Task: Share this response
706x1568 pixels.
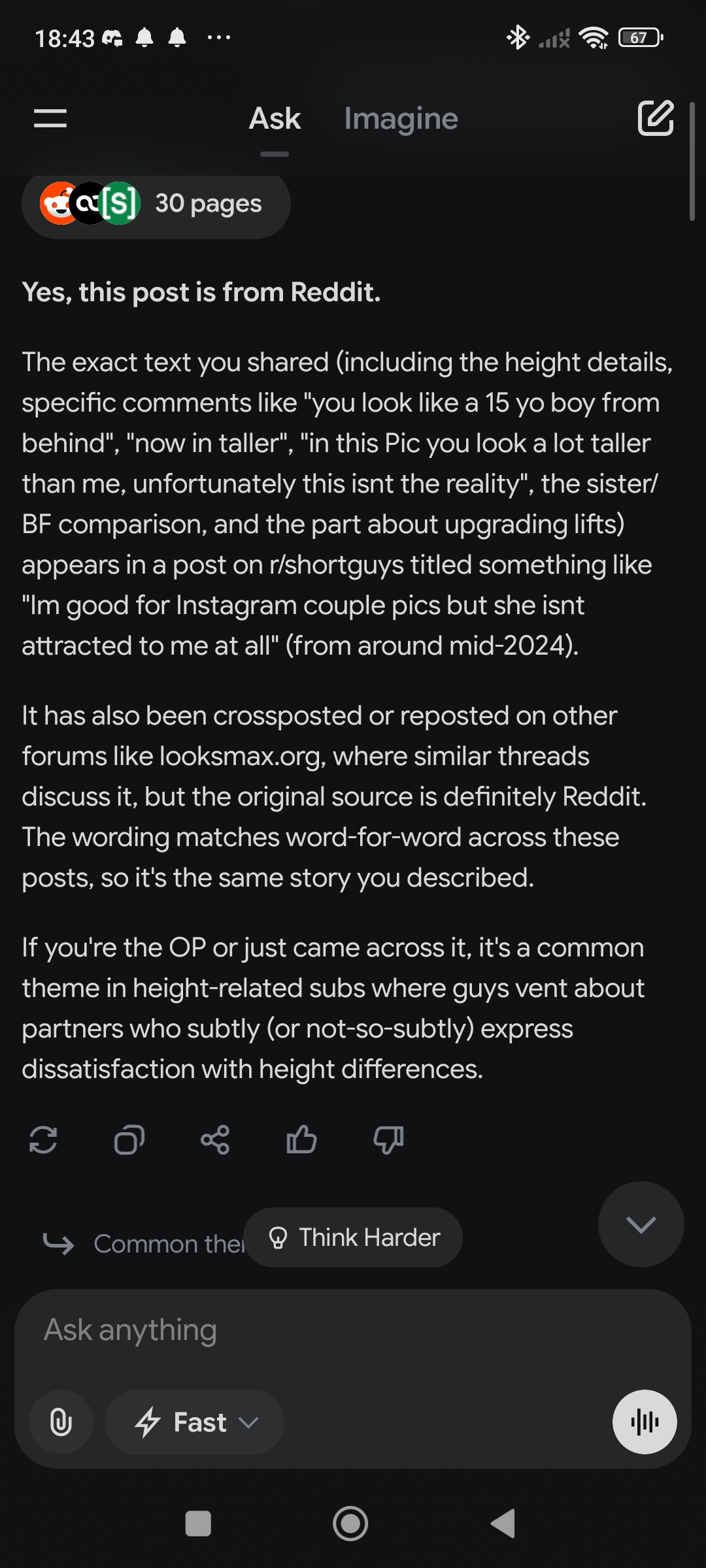Action: coord(215,1140)
